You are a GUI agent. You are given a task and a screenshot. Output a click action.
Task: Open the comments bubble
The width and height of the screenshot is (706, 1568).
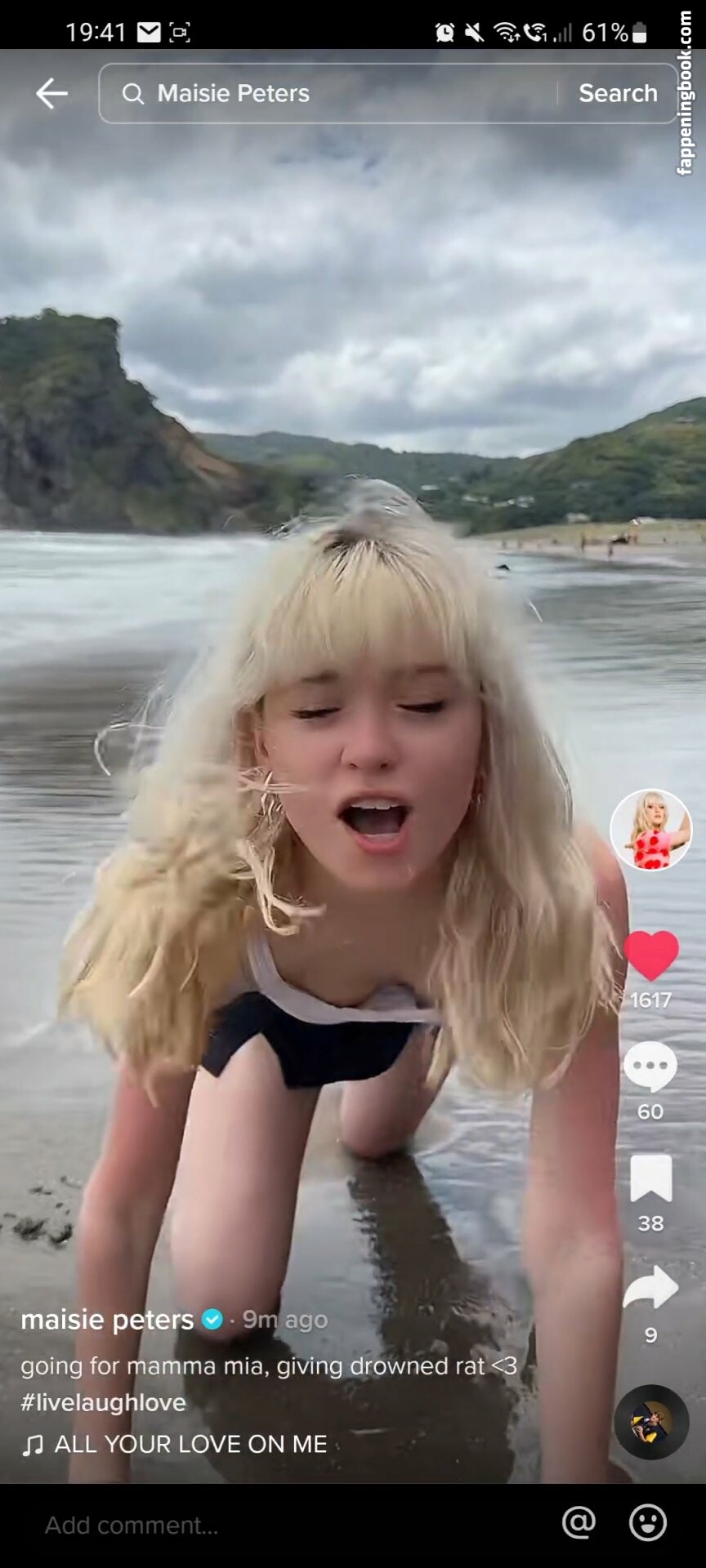(650, 1067)
